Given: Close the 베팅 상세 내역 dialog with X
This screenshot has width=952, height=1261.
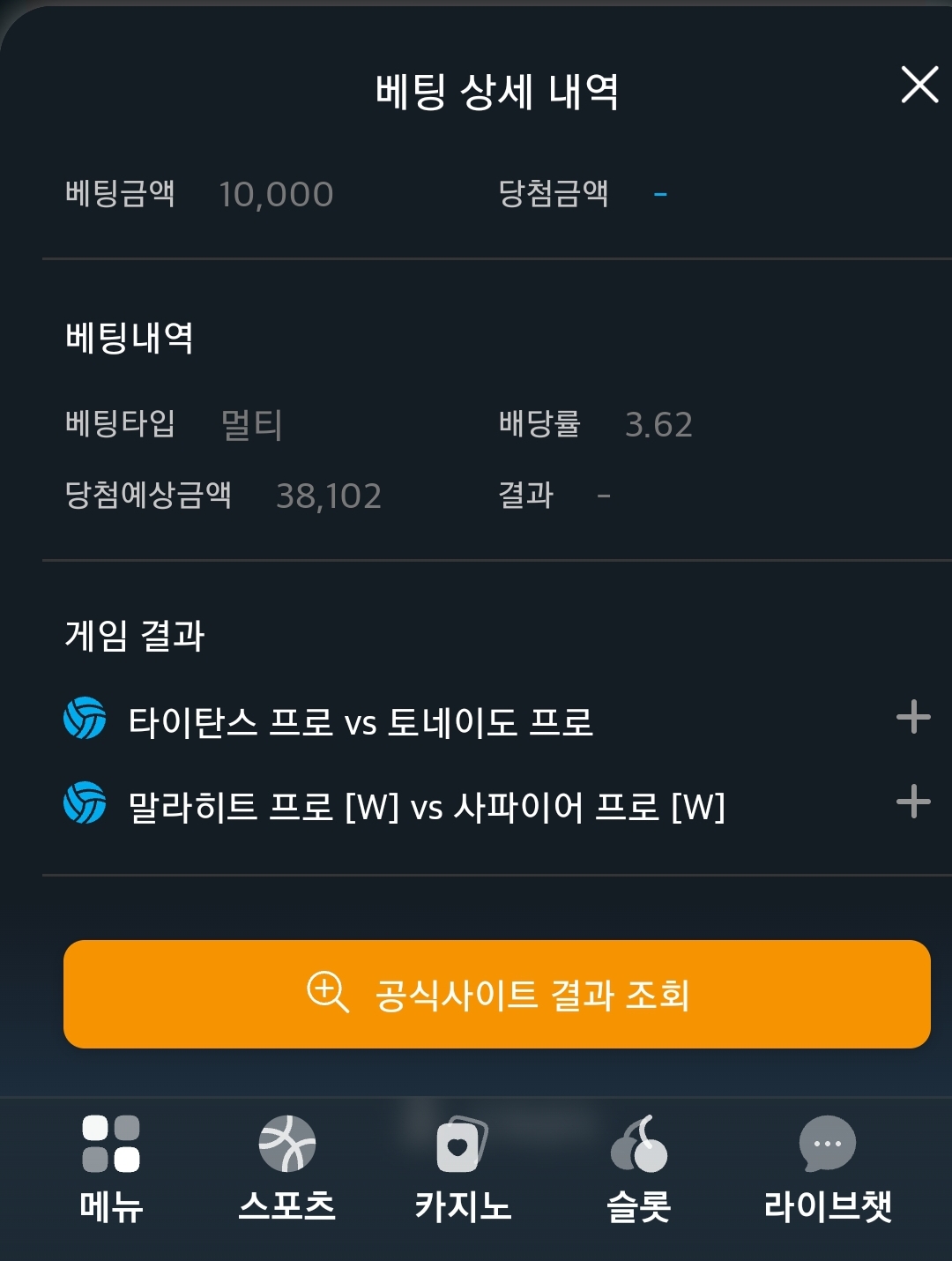Looking at the screenshot, I should (920, 86).
